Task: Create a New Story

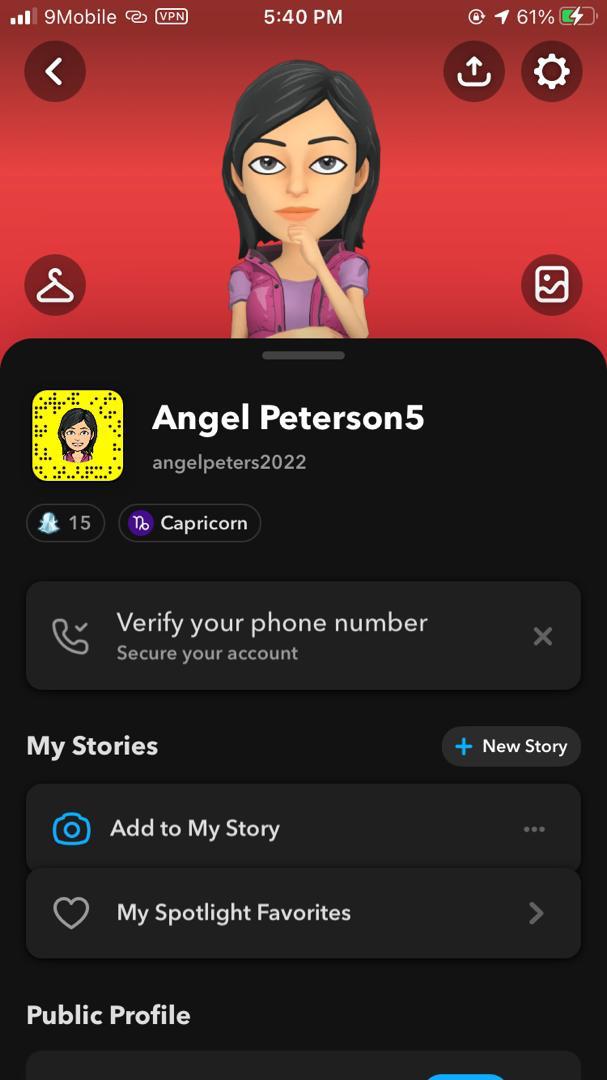Action: 511,746
